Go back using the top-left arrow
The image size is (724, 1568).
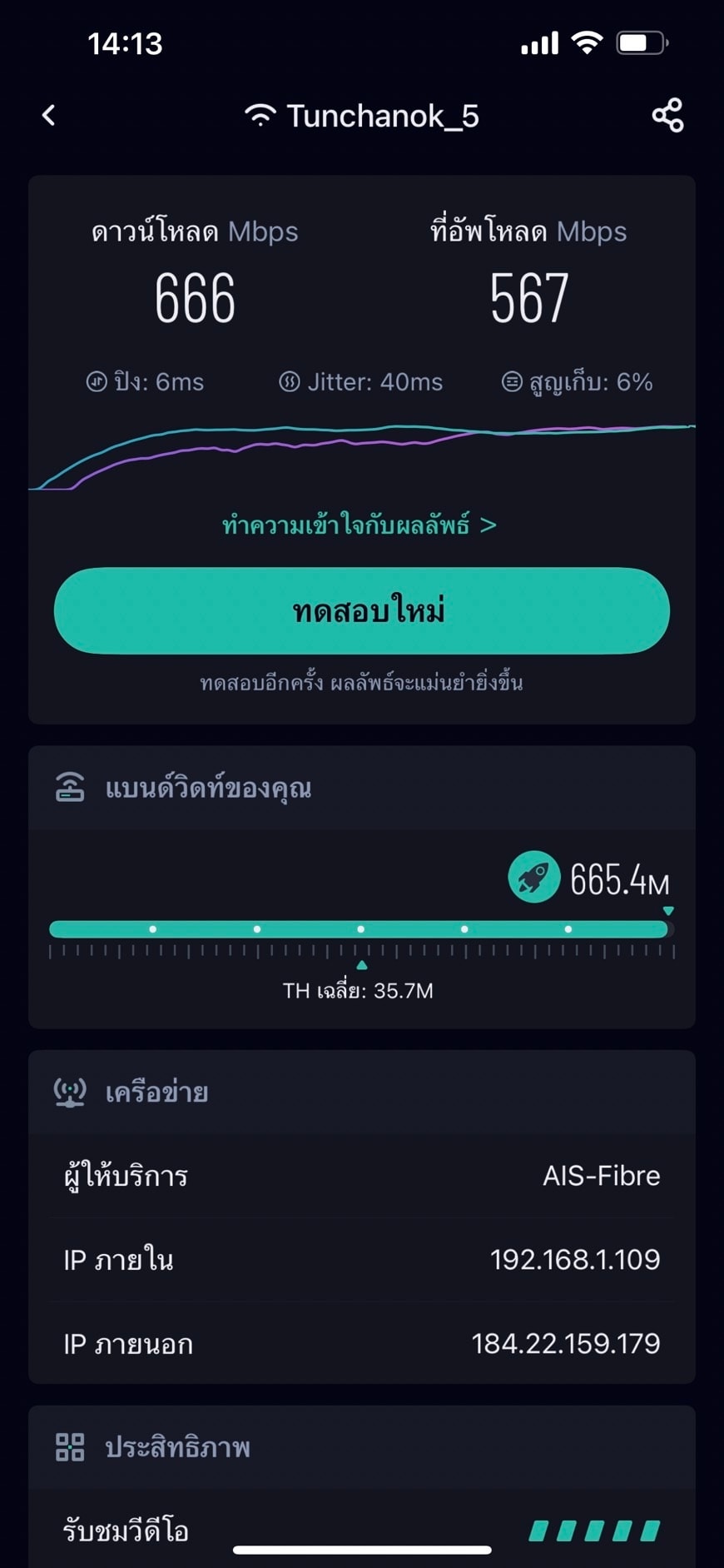(49, 116)
